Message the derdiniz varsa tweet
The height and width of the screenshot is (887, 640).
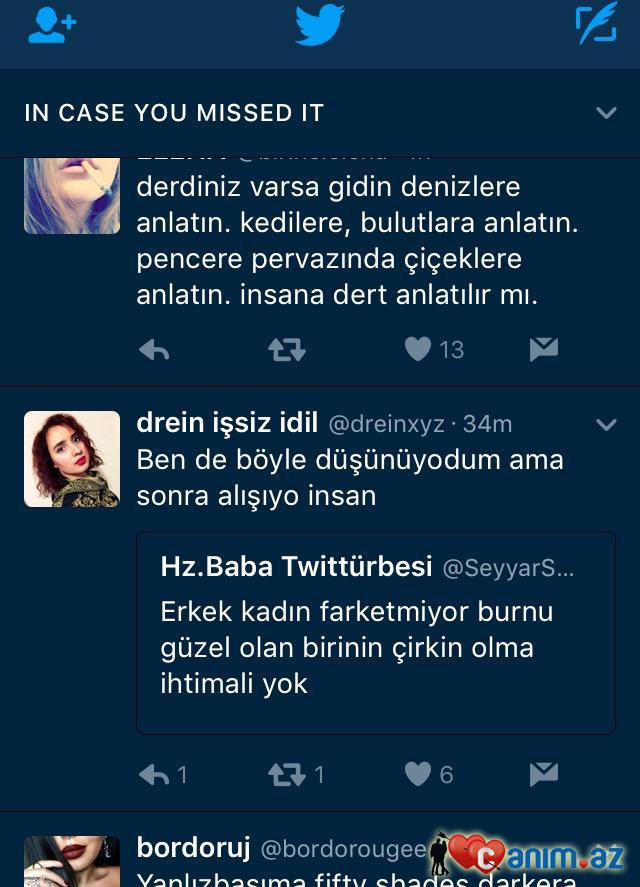click(543, 349)
